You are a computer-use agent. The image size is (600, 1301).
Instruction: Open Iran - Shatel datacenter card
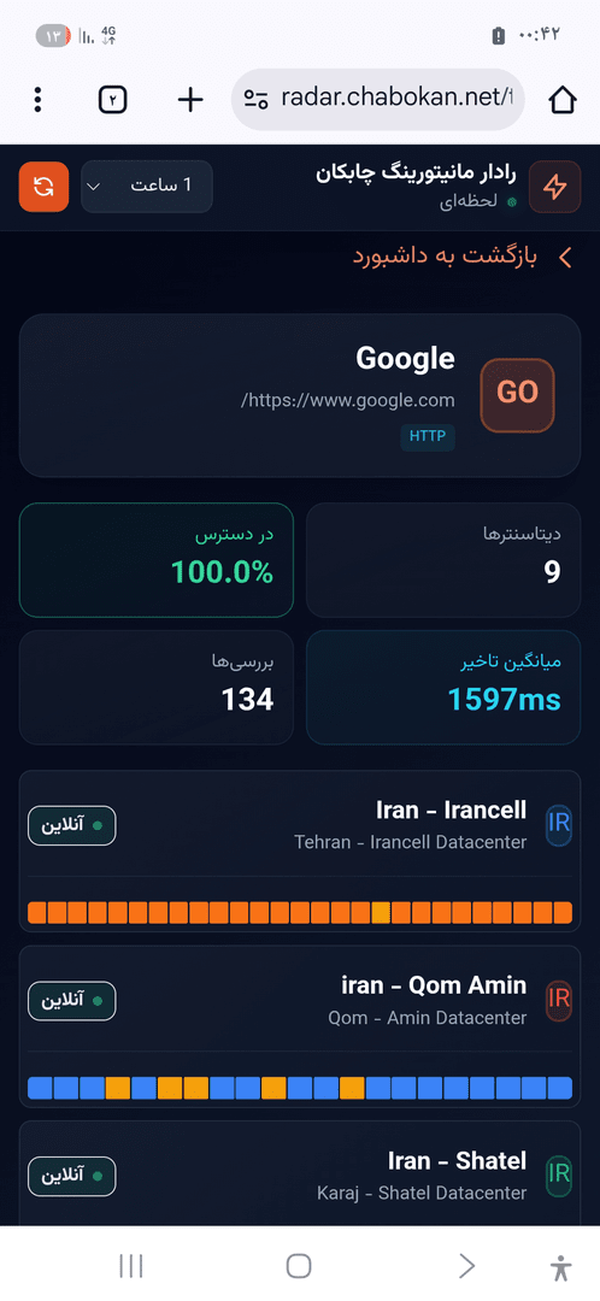[300, 1173]
